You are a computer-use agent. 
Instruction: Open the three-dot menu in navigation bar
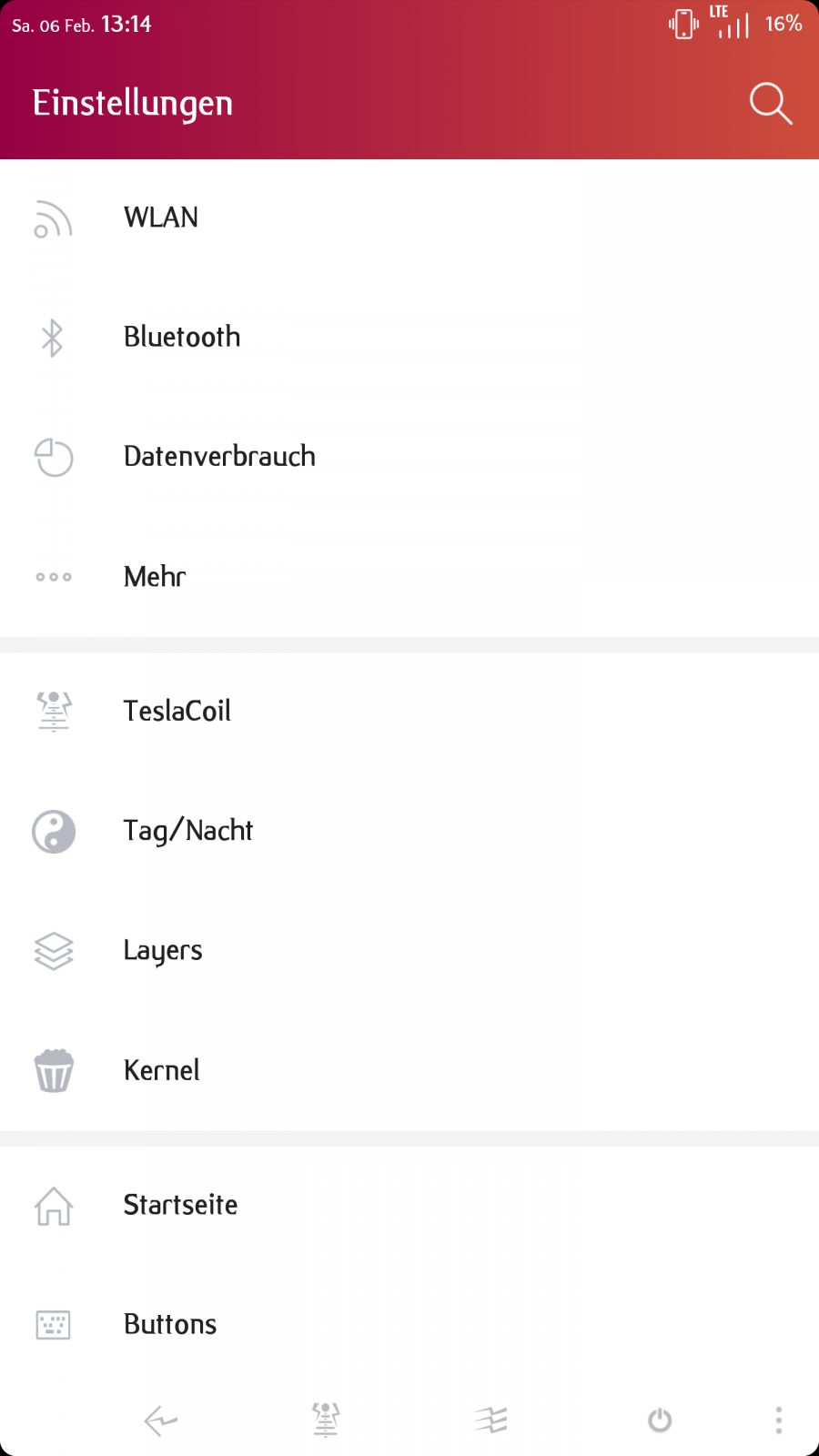778,1421
